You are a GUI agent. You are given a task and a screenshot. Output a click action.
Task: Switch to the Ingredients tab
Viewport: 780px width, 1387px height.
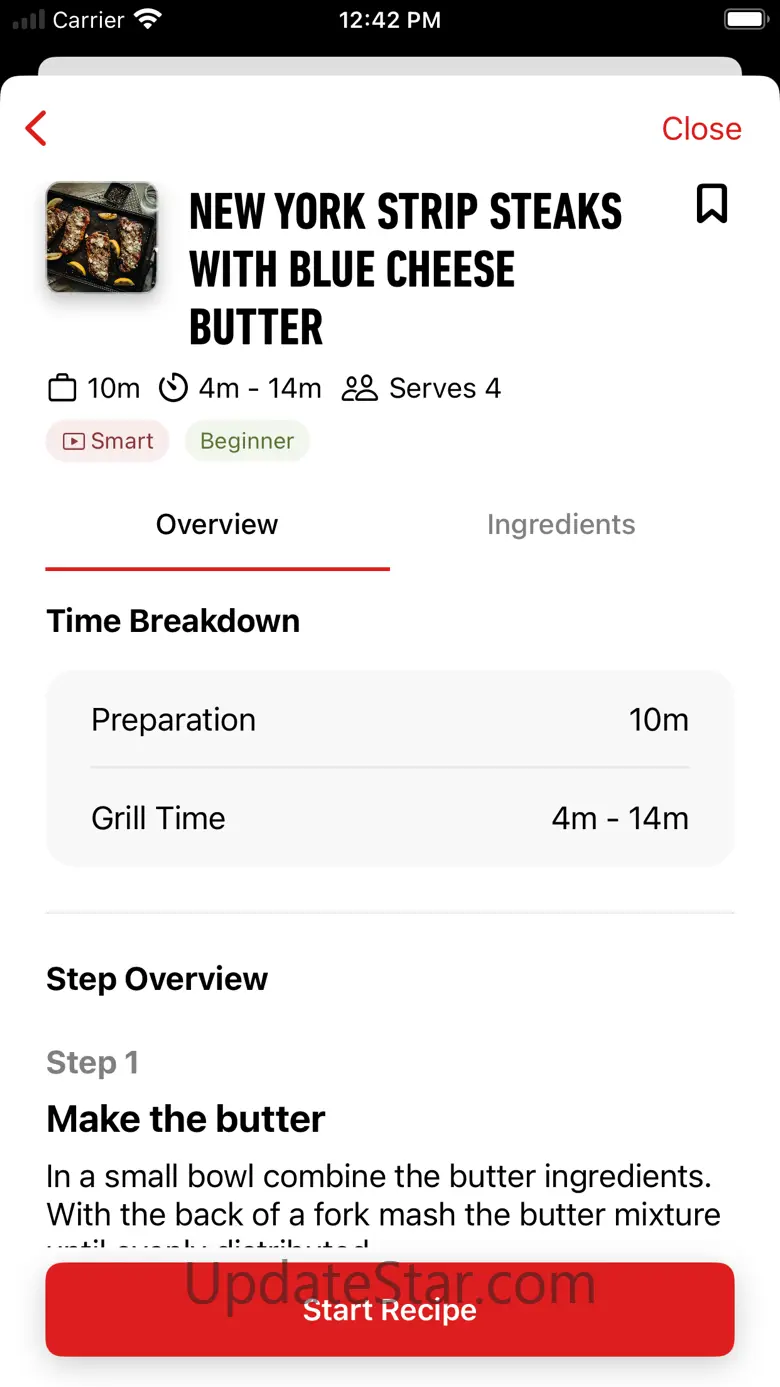coord(561,525)
